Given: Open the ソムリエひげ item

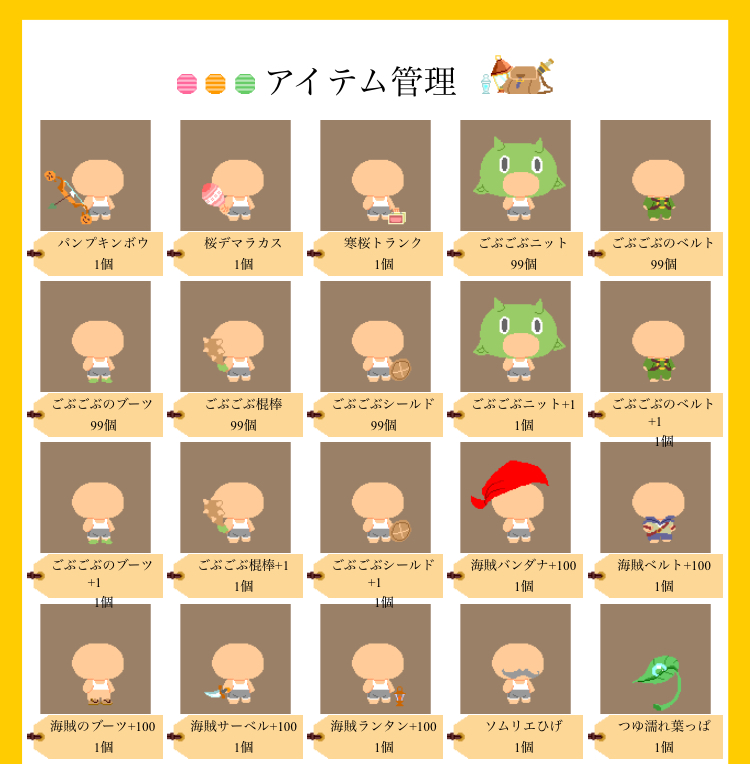Looking at the screenshot, I should [x=515, y=658].
